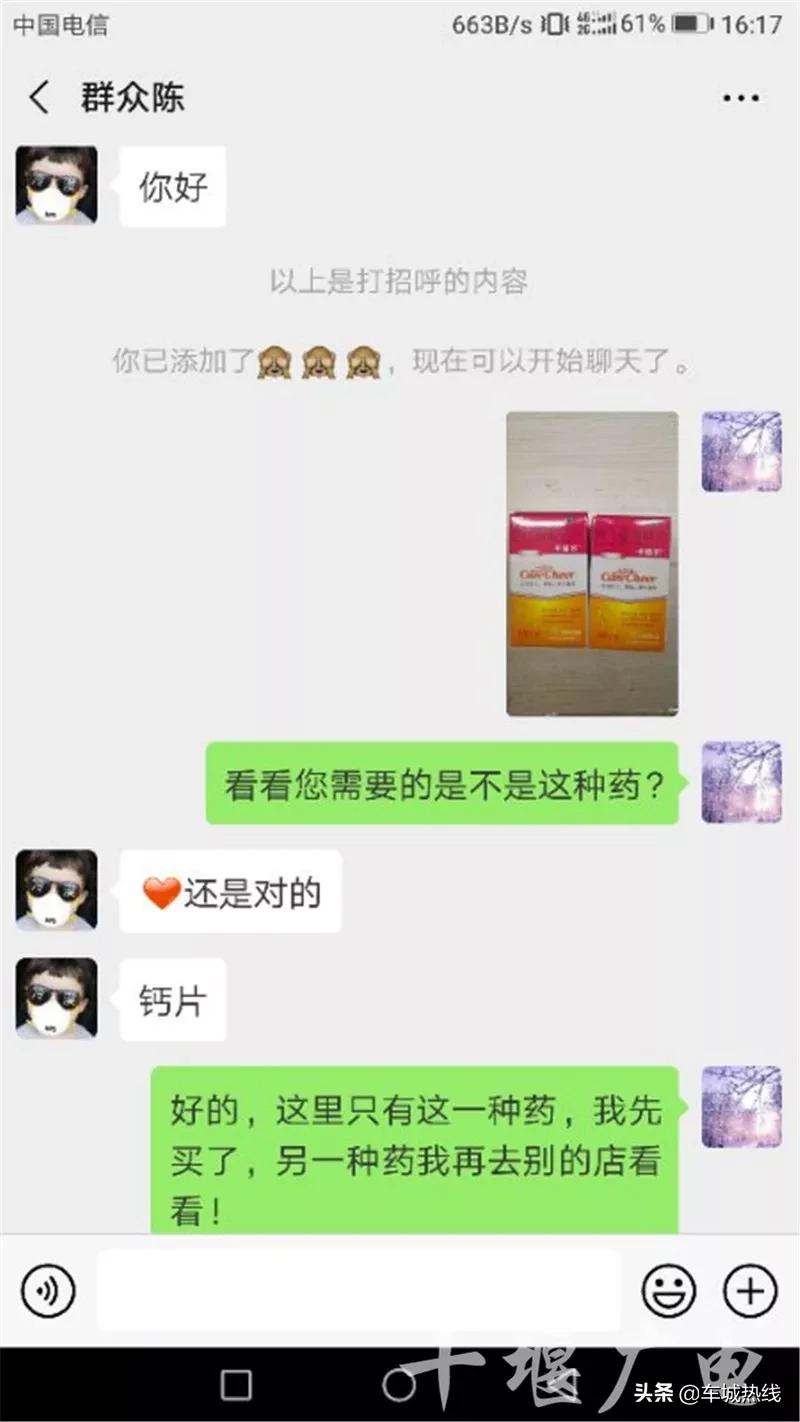Tap the 你好 message bubble
The image size is (800, 1422).
172,186
